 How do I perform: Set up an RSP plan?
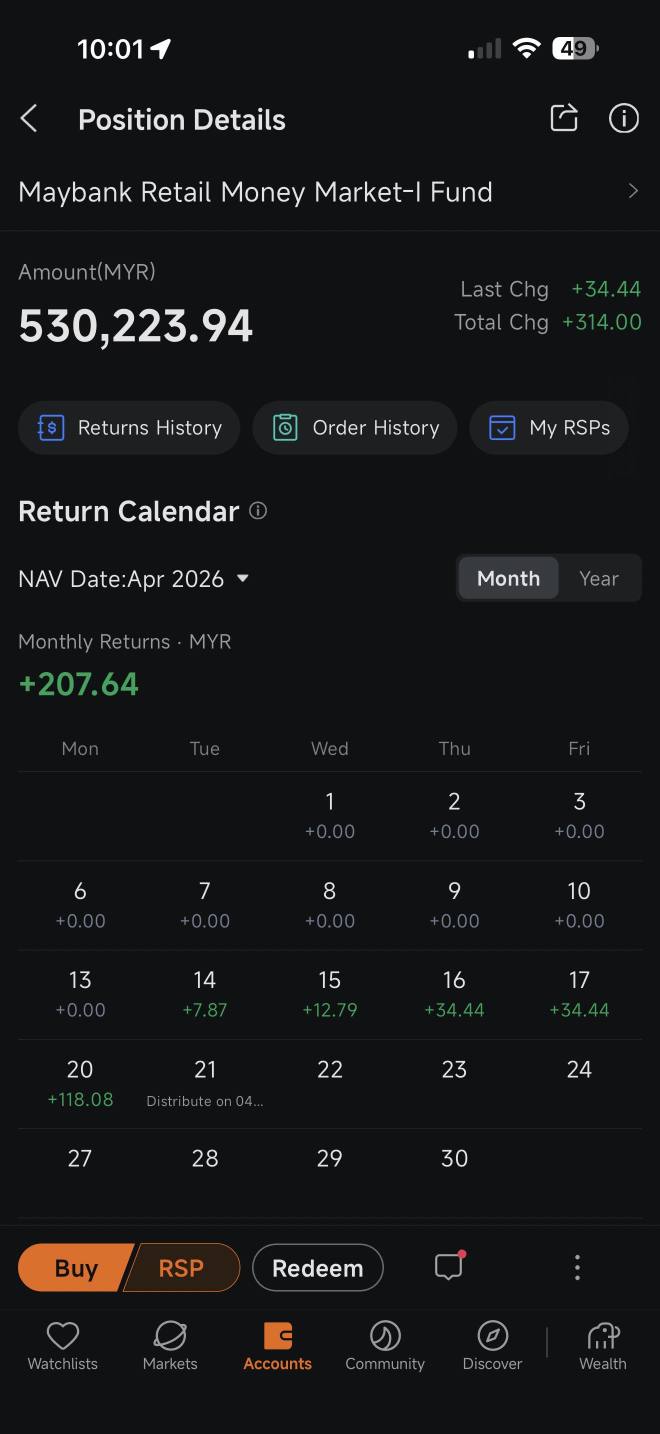point(182,1268)
